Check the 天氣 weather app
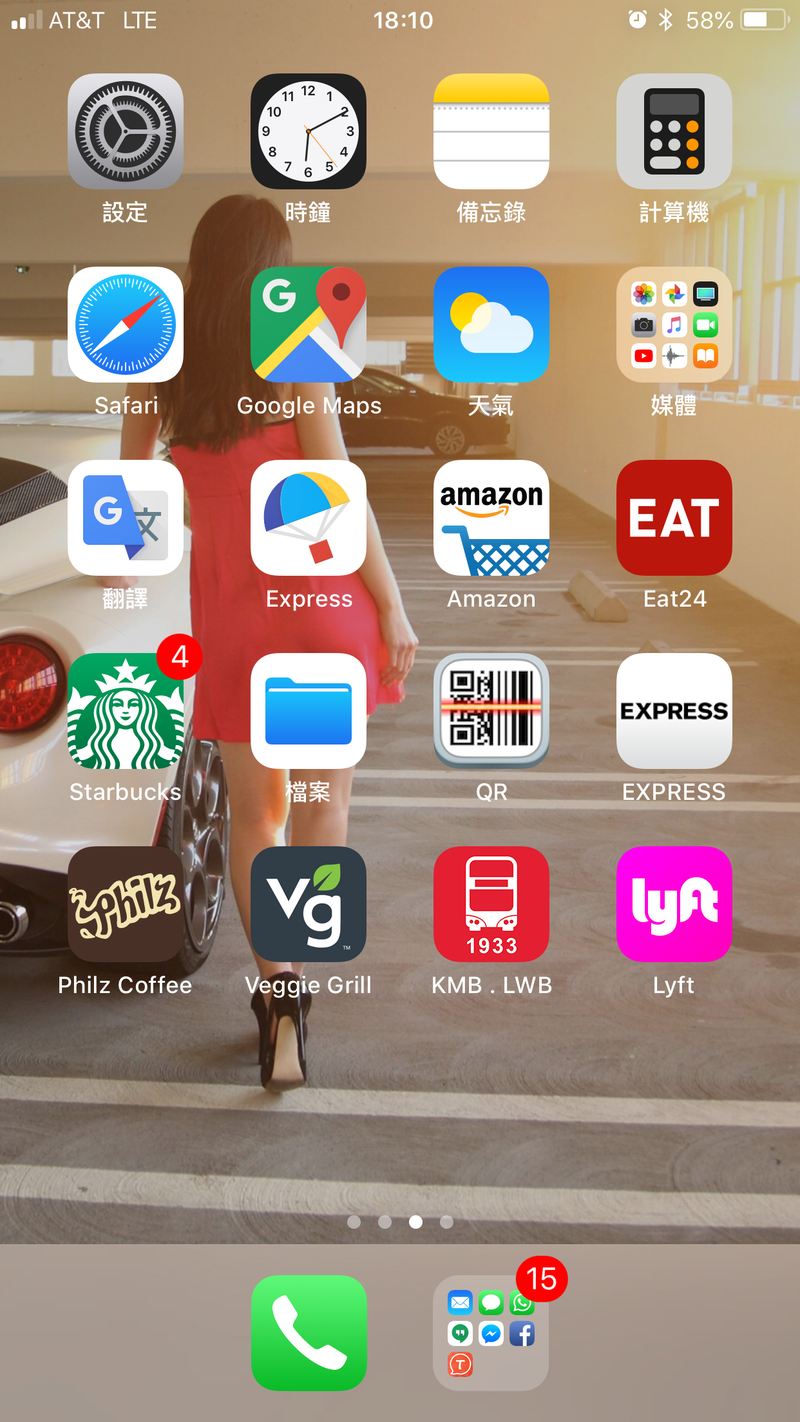Screen dimensions: 800x1422 (x=491, y=325)
